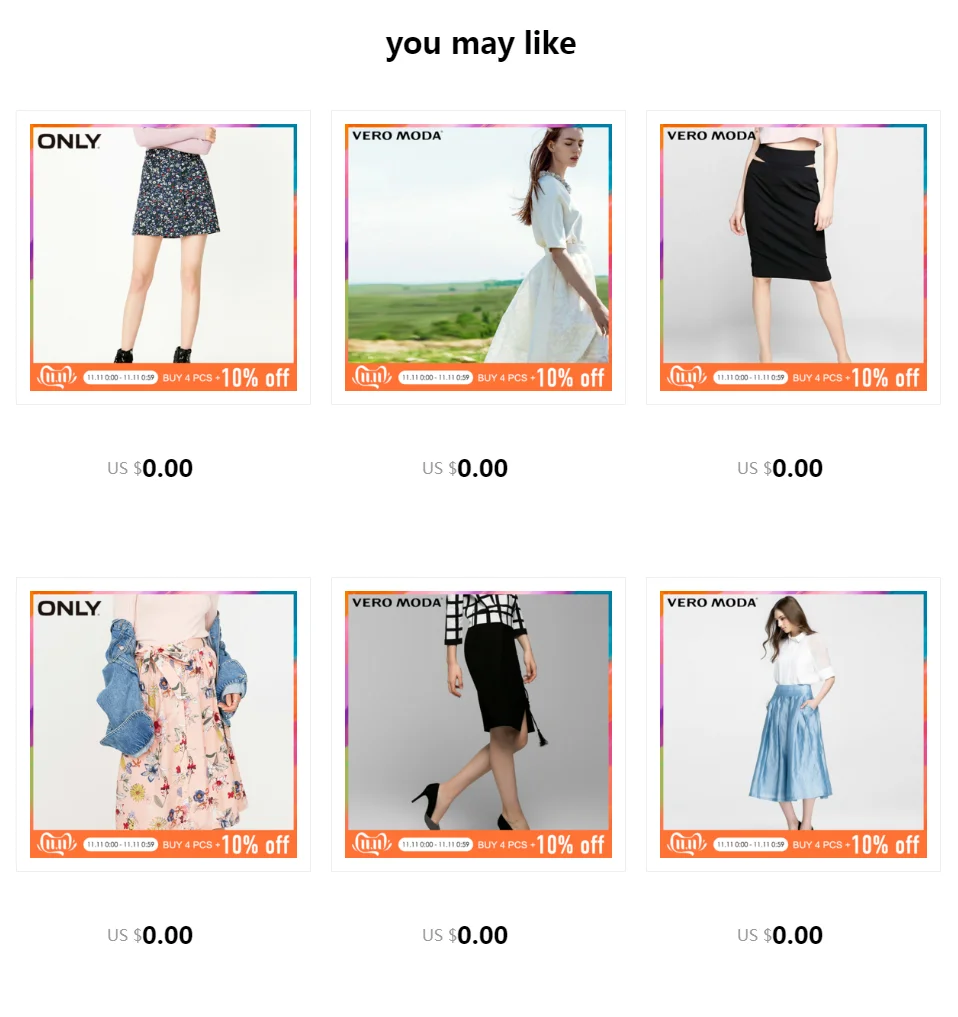View VERO MODA black skirt with checkered top
This screenshot has width=958, height=1017.
[478, 724]
